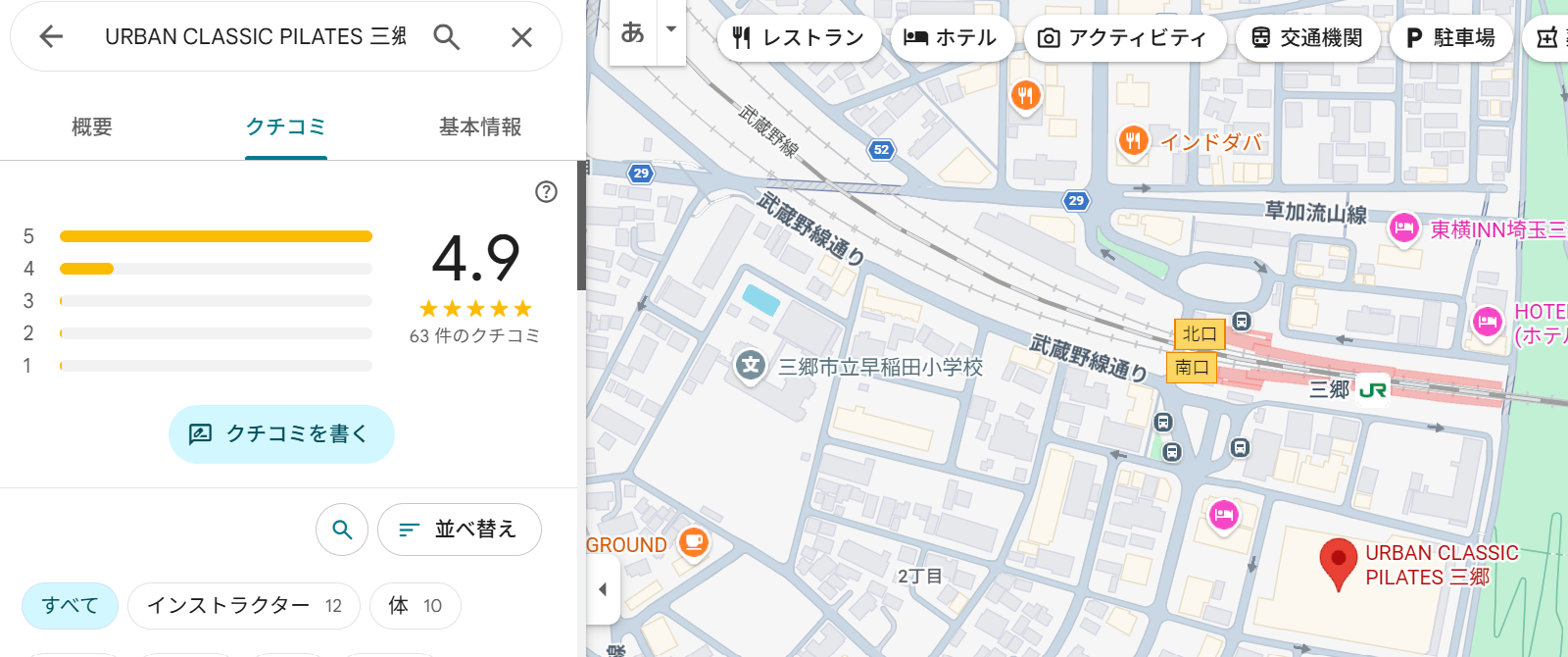Show nearby レストラン on the map

pyautogui.click(x=799, y=38)
